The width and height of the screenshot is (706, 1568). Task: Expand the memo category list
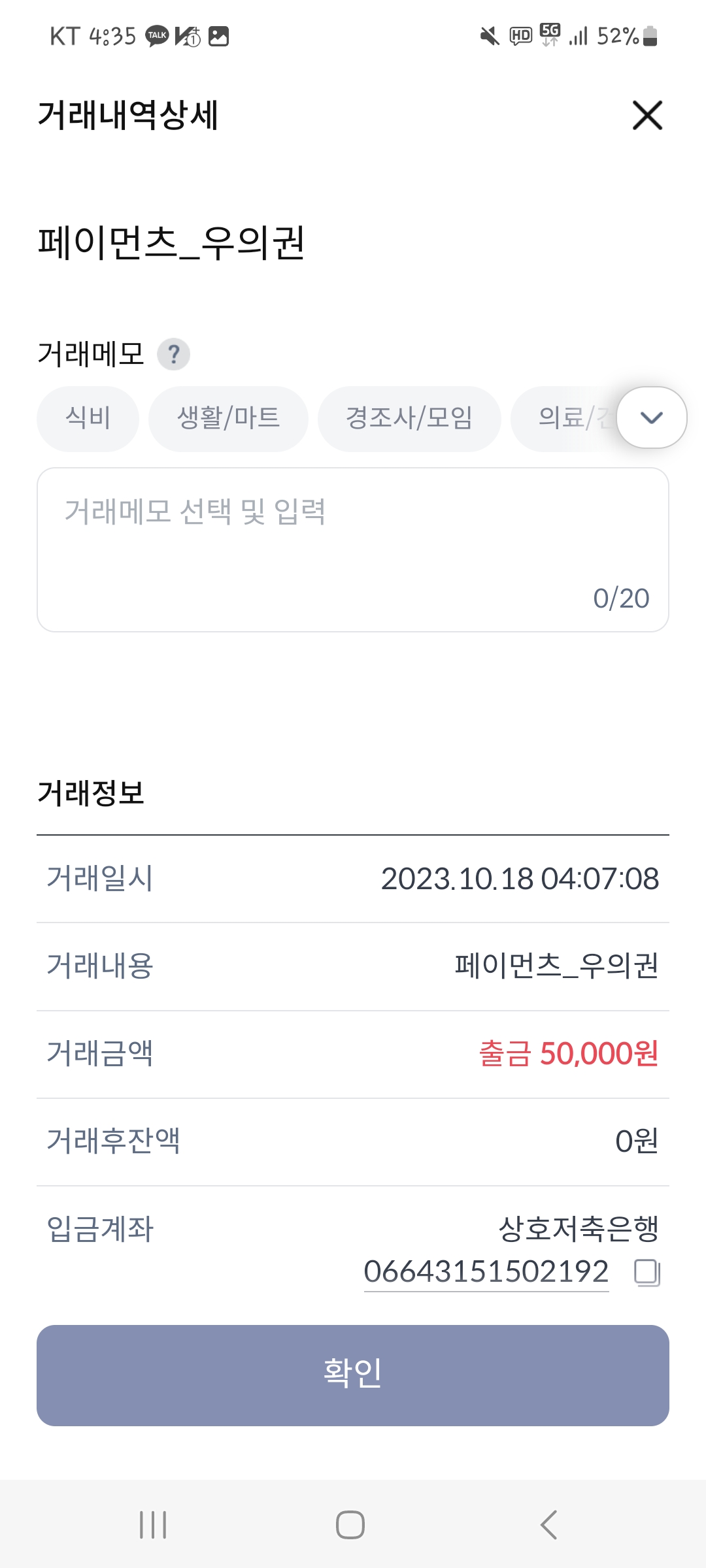(x=652, y=417)
